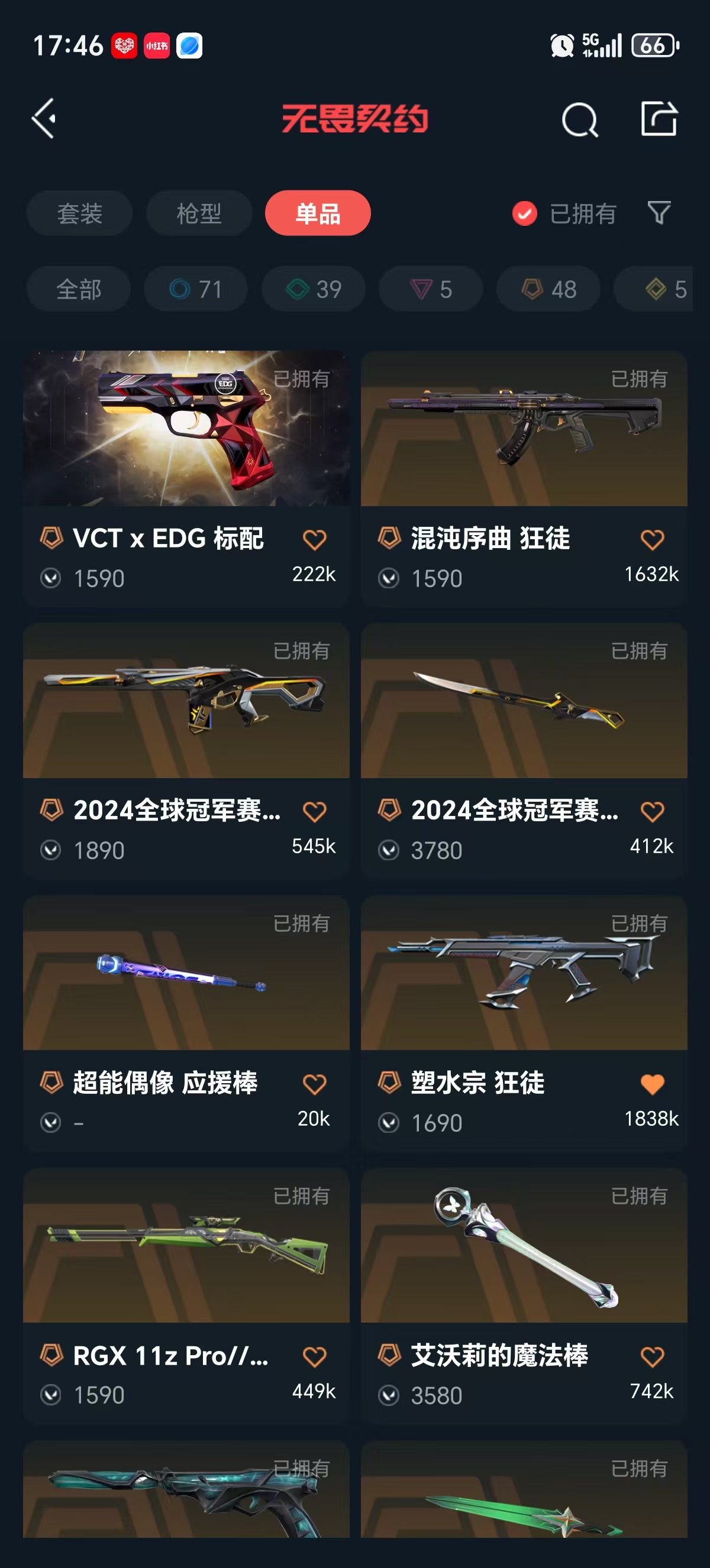
Task: Filter by the tier chip showing 71
Action: [195, 289]
